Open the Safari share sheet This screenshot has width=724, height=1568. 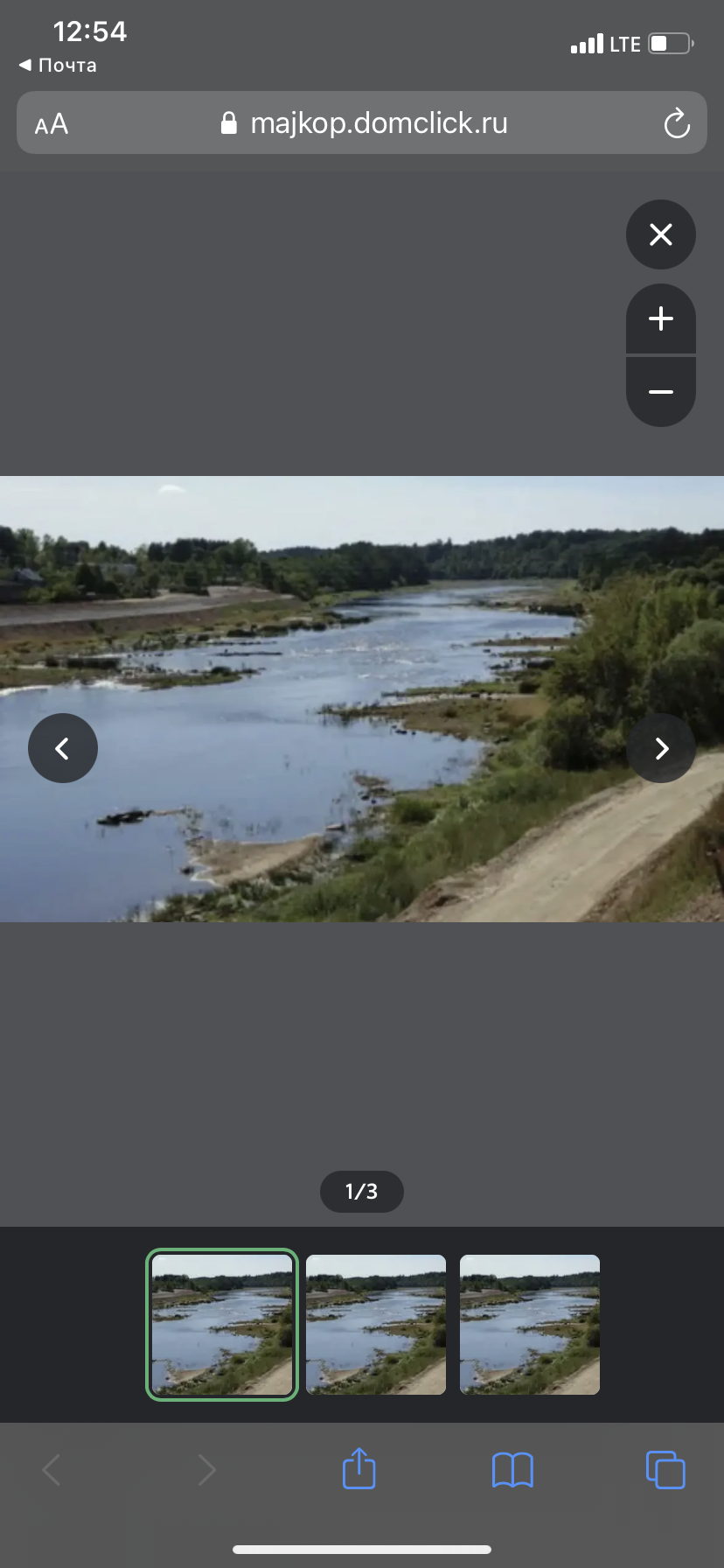tap(359, 1469)
